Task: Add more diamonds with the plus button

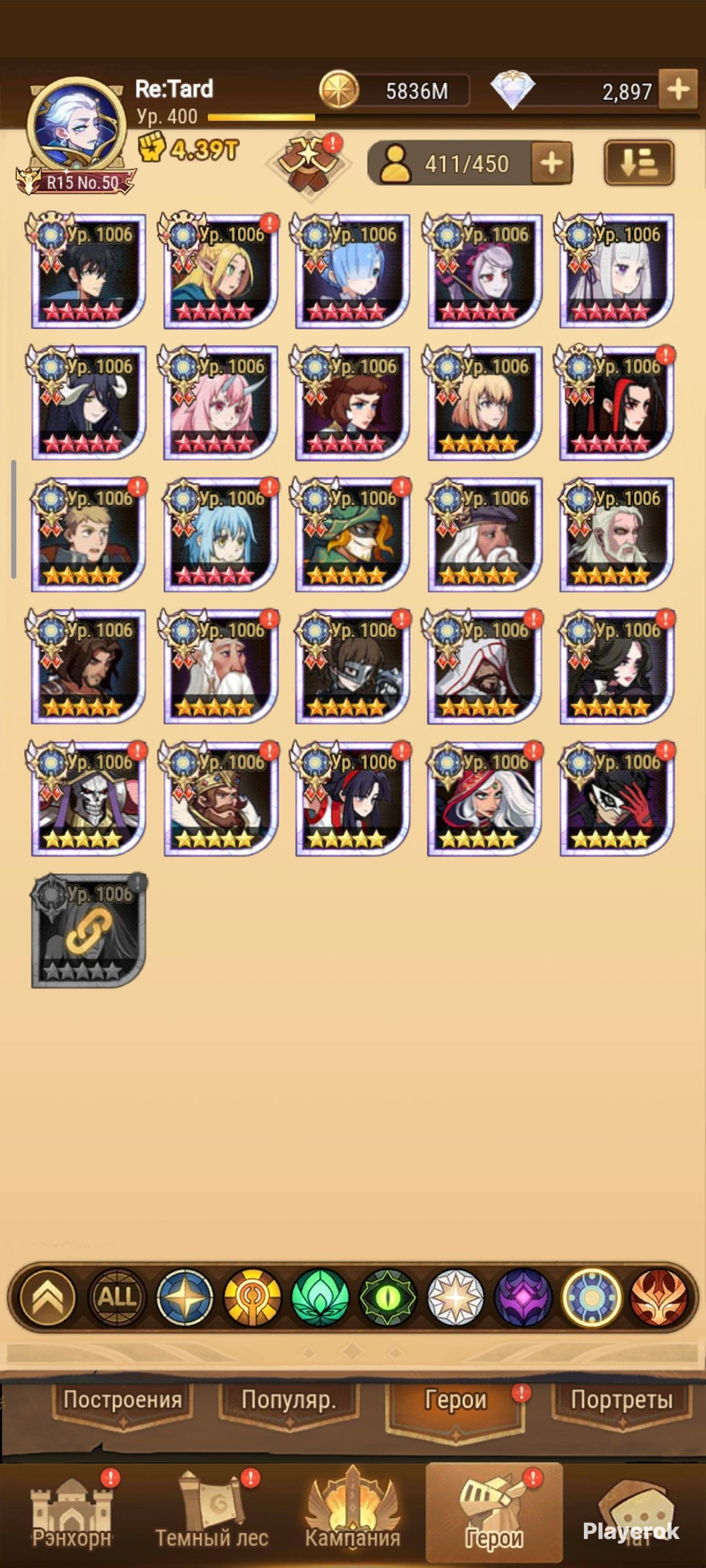Action: pyautogui.click(x=678, y=90)
